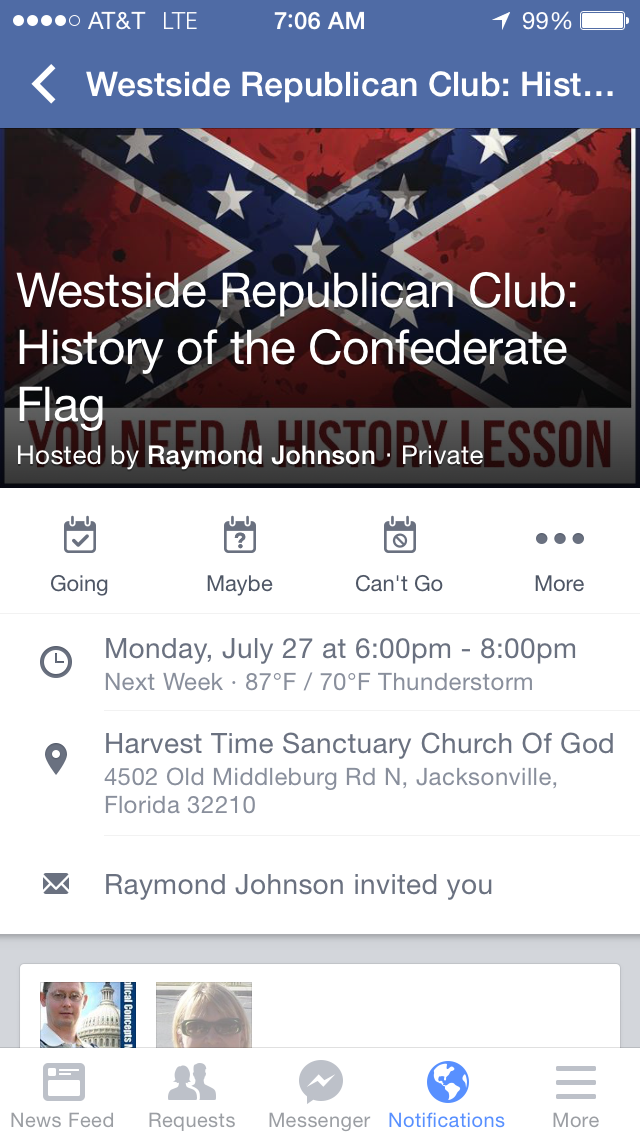This screenshot has height=1136, width=640.
Task: View guest photo of woman in sunglasses
Action: (204, 1014)
